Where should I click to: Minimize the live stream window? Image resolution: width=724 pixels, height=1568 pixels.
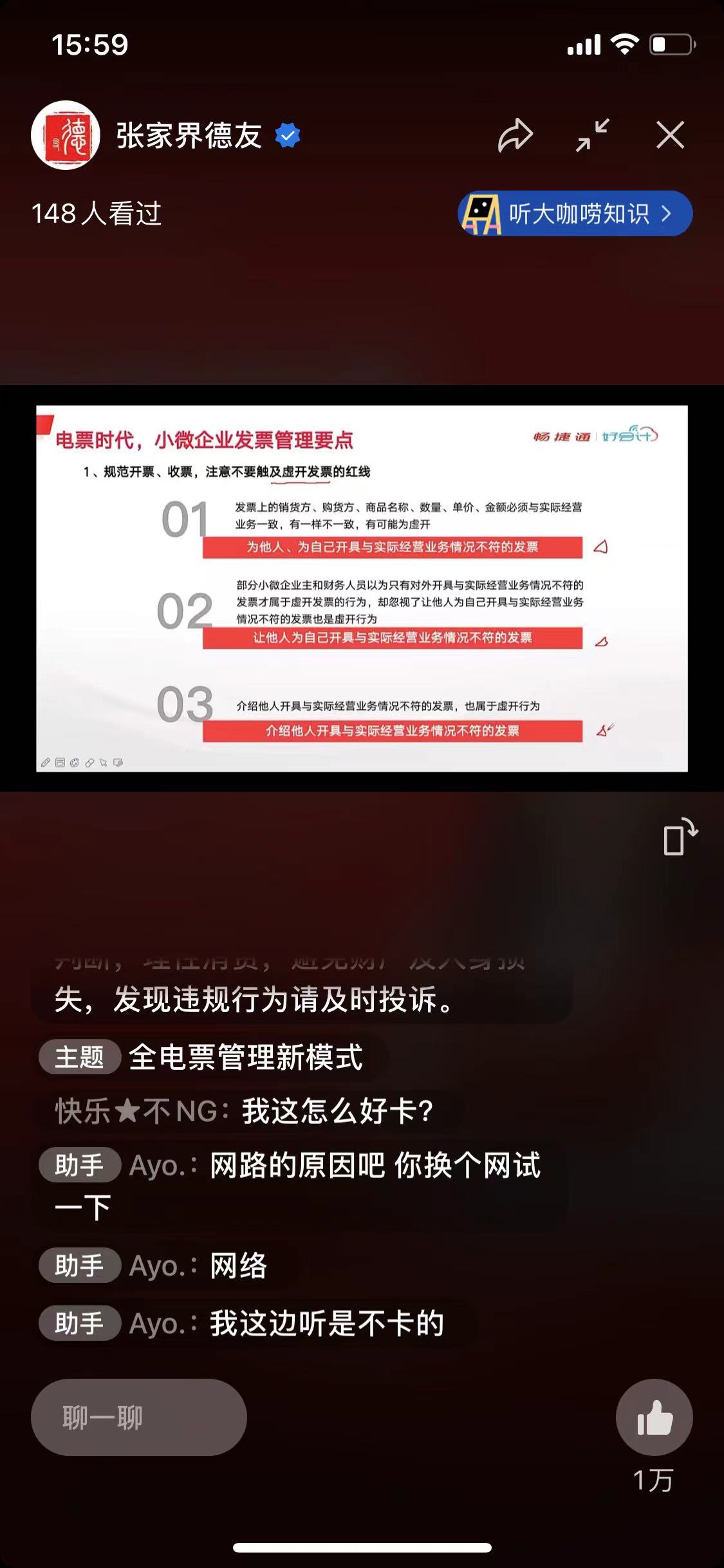click(x=592, y=136)
